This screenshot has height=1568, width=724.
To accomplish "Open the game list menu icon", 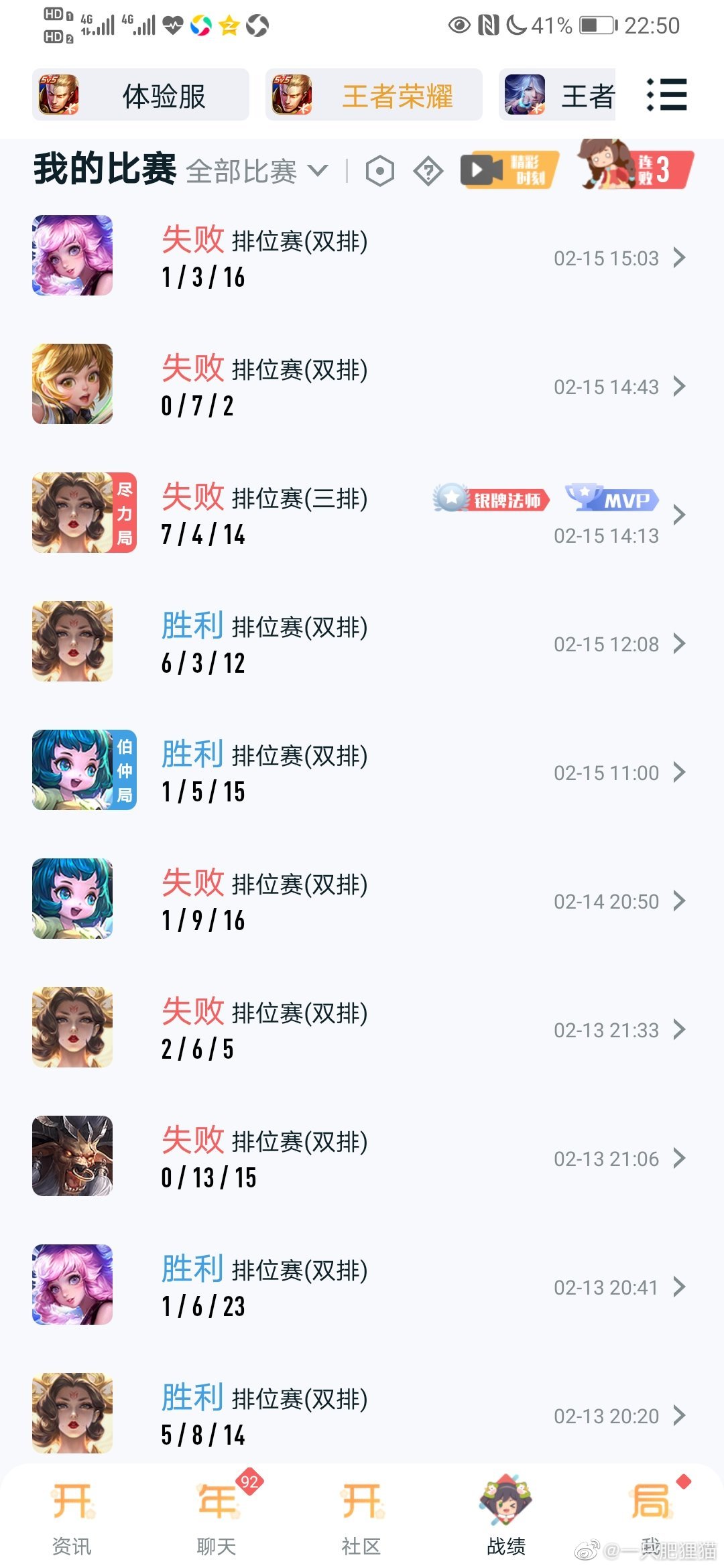I will [x=666, y=95].
